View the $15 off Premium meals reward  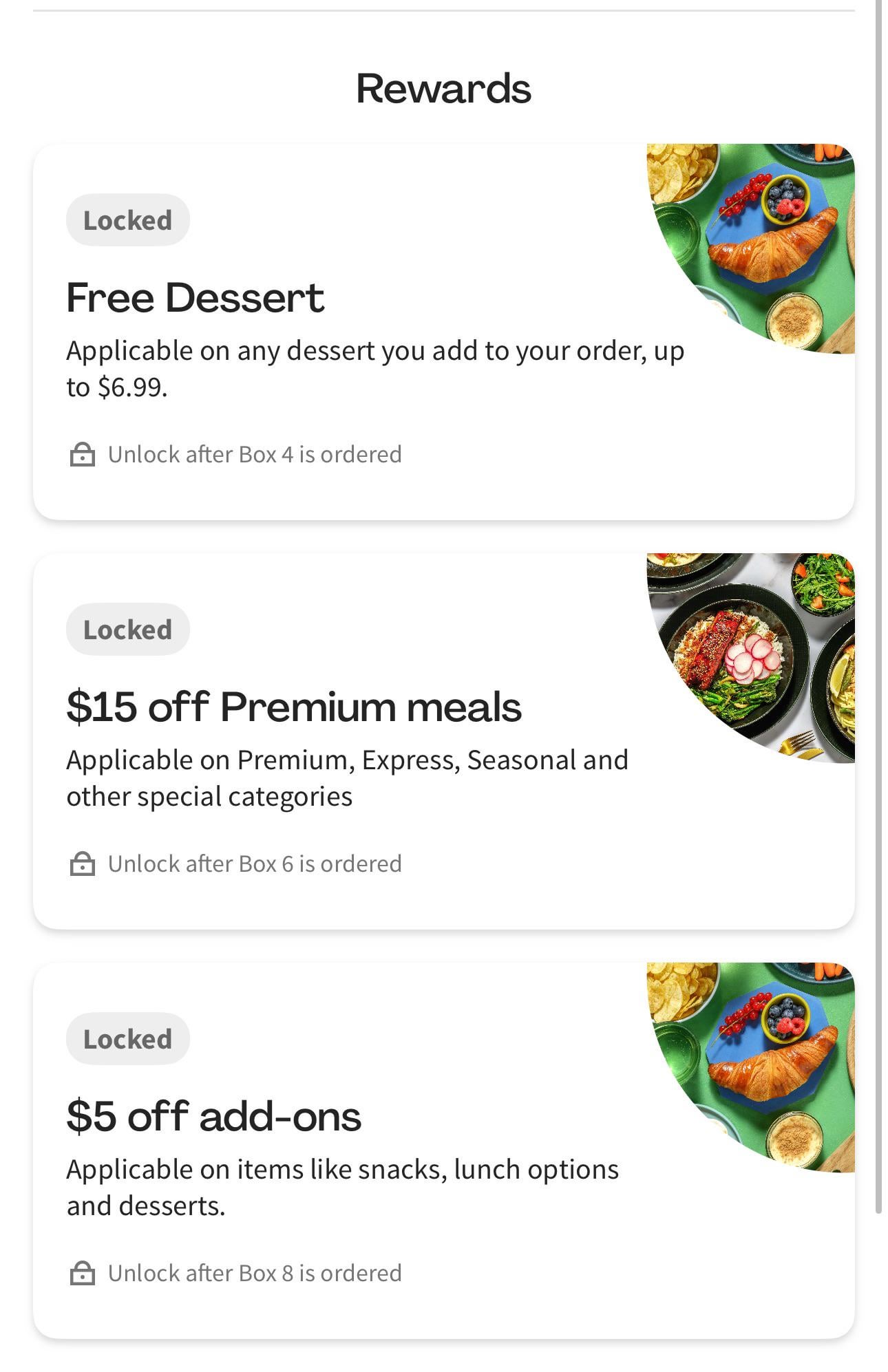443,740
